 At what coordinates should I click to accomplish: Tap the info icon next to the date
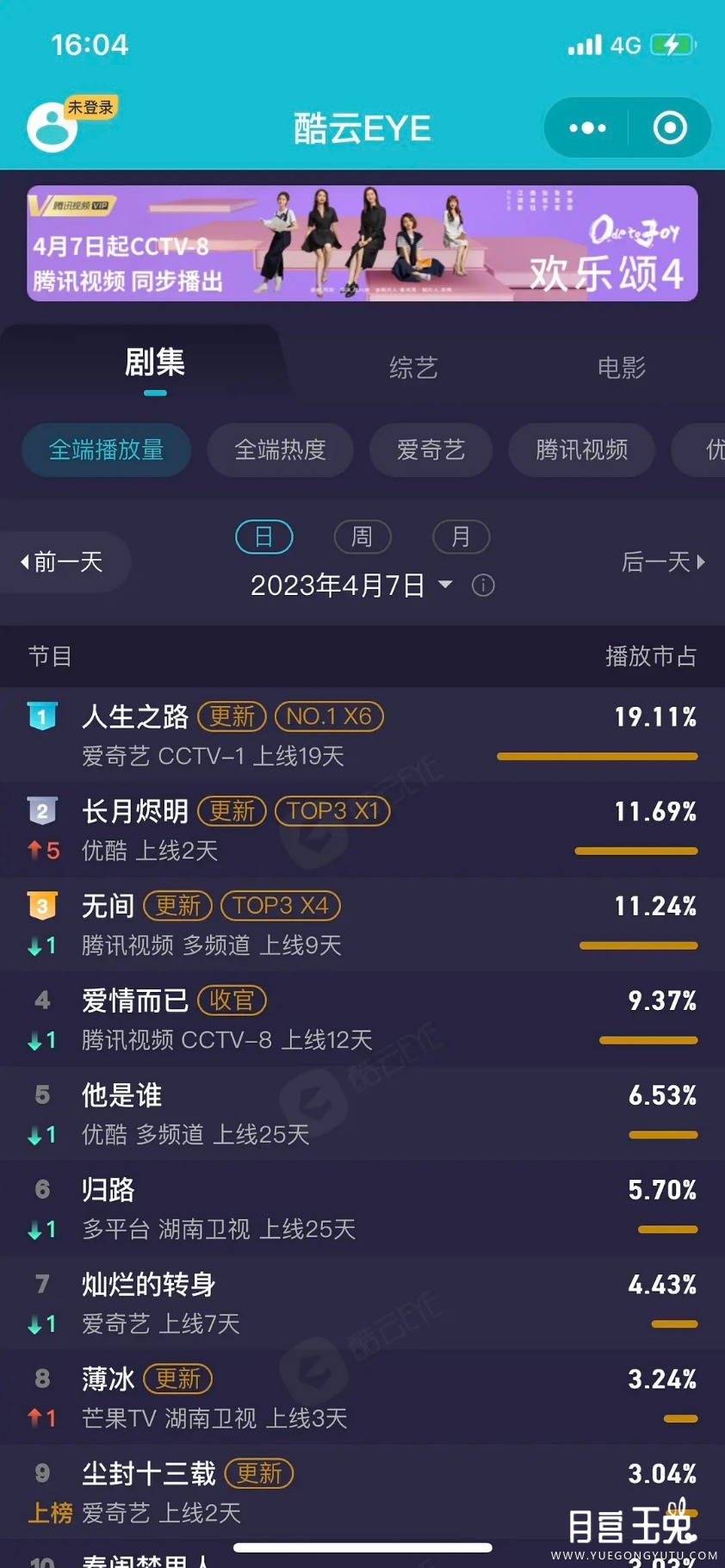click(483, 586)
